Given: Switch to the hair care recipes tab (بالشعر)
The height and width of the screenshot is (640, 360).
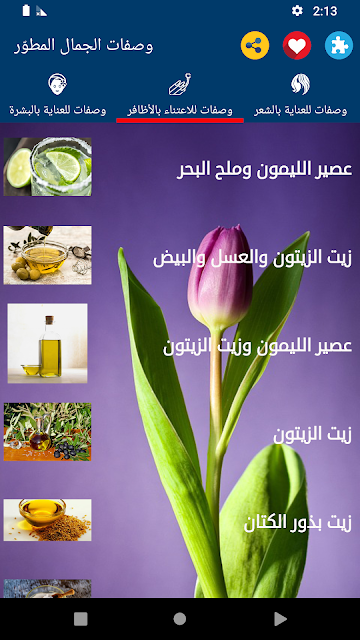Looking at the screenshot, I should 300,96.
